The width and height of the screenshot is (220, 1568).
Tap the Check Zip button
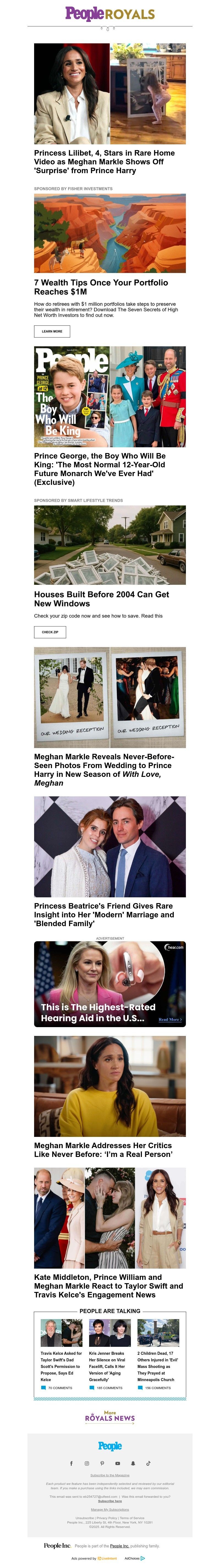pyautogui.click(x=50, y=632)
